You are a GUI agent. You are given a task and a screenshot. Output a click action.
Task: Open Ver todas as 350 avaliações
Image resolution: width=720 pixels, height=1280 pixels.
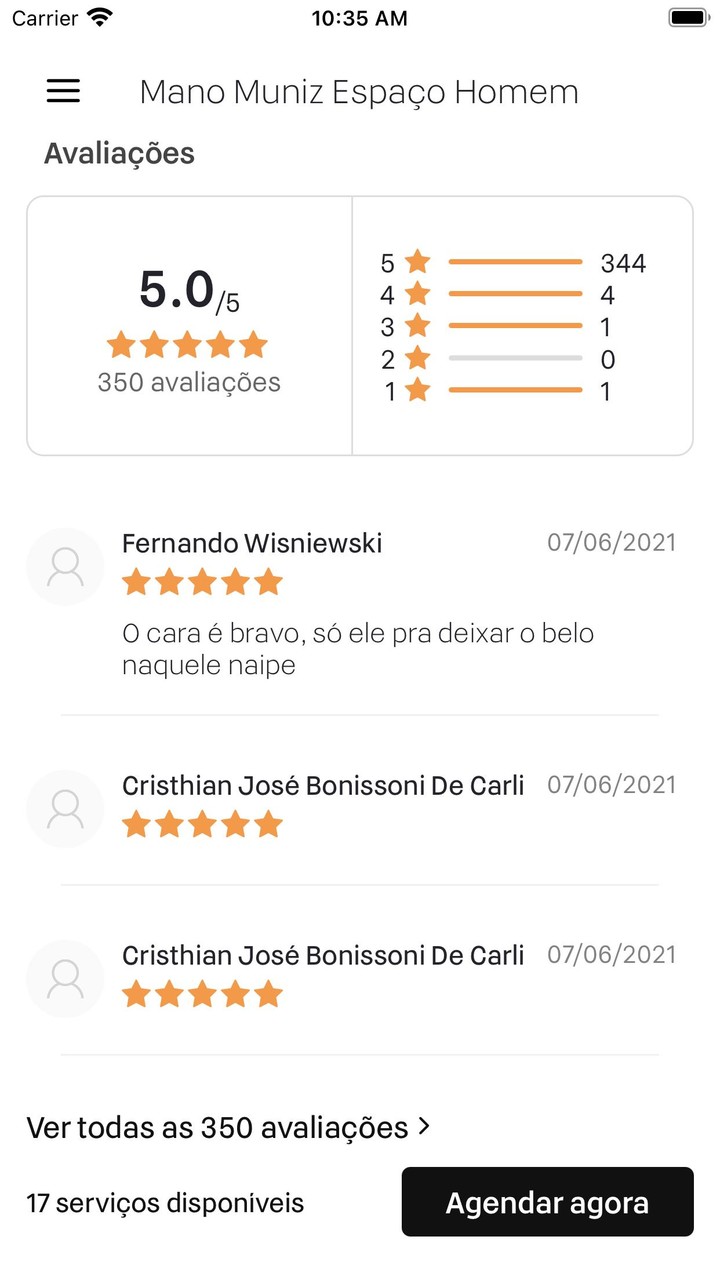pyautogui.click(x=228, y=1127)
